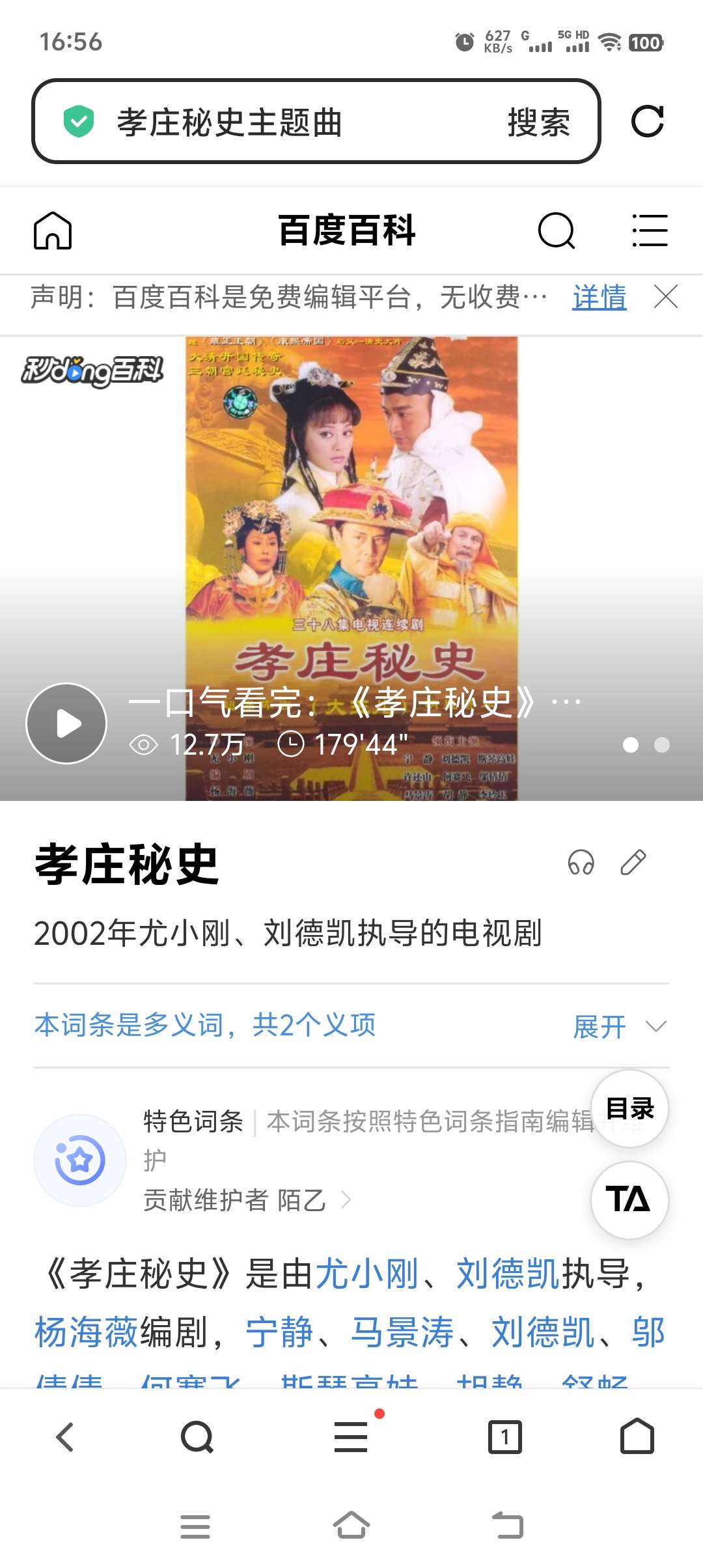
Task: Expand the 多义词 list with 展开
Action: point(618,1027)
